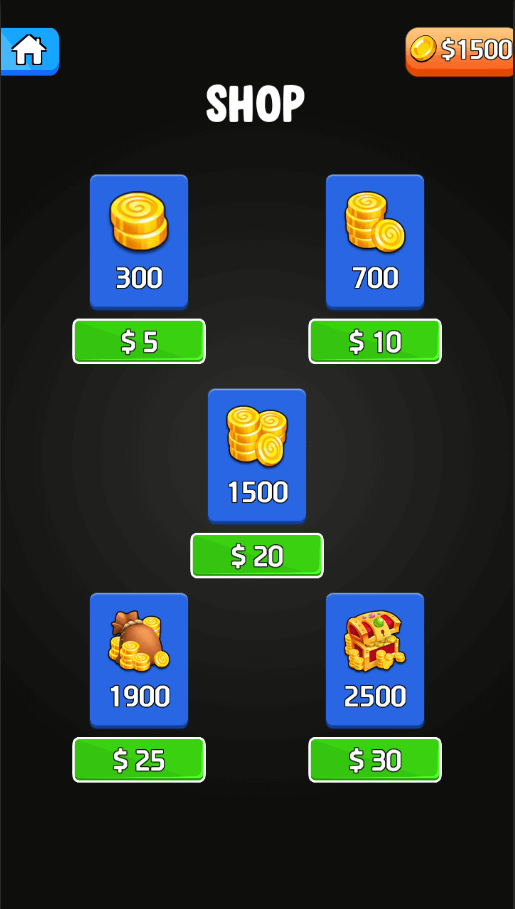This screenshot has width=515, height=909.
Task: Buy the coin bag for $ 25
Action: [139, 759]
